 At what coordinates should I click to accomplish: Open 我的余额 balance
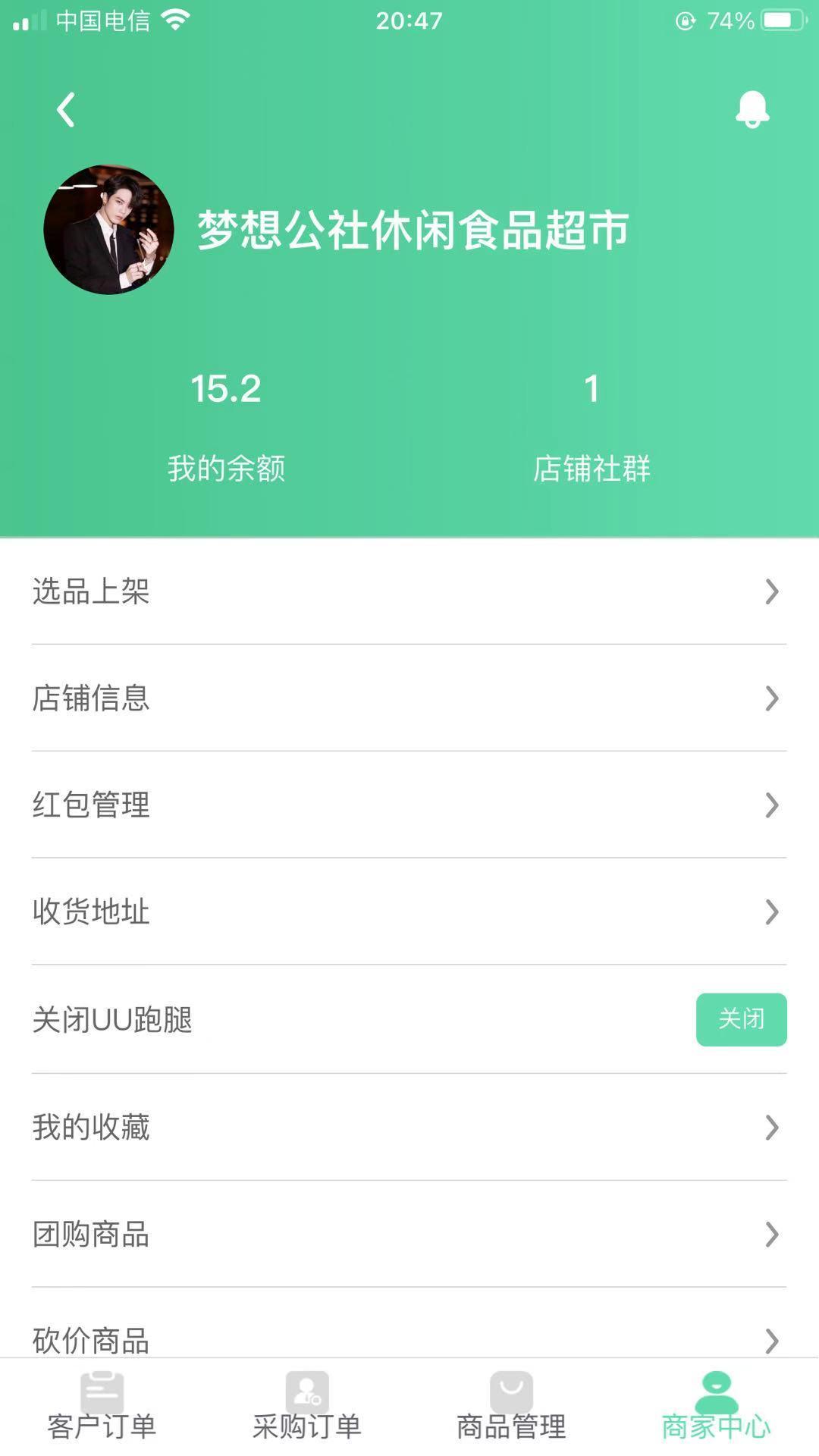[x=226, y=425]
